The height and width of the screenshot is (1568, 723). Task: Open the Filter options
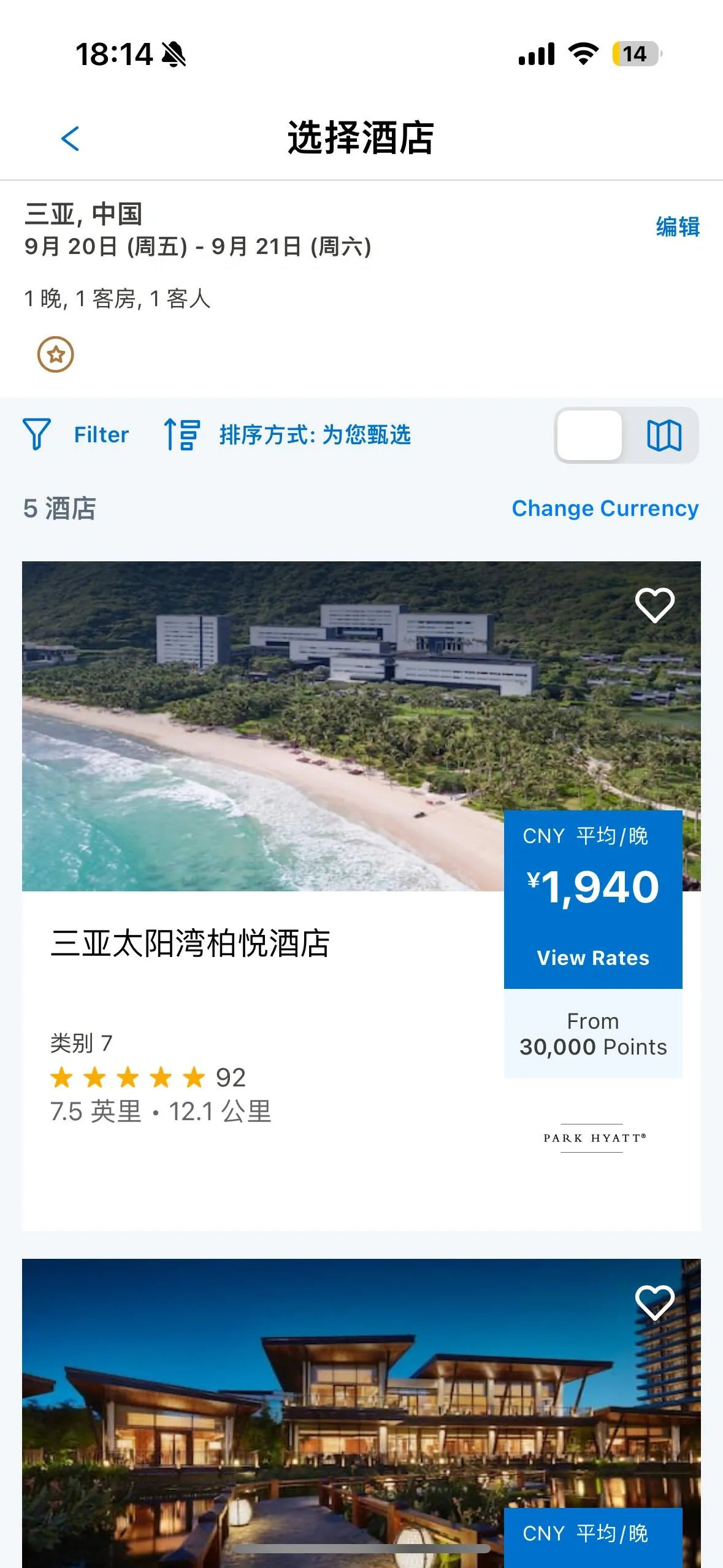click(x=77, y=434)
